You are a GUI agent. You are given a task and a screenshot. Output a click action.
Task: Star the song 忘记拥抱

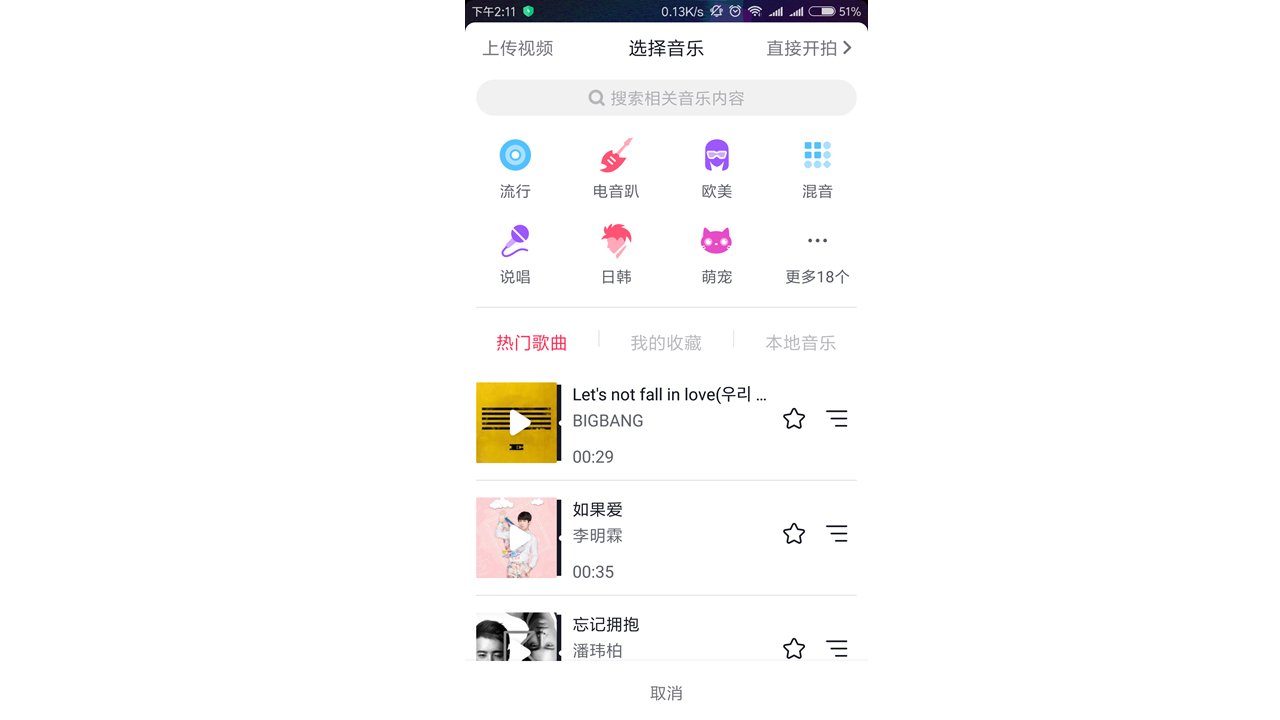[x=794, y=649]
